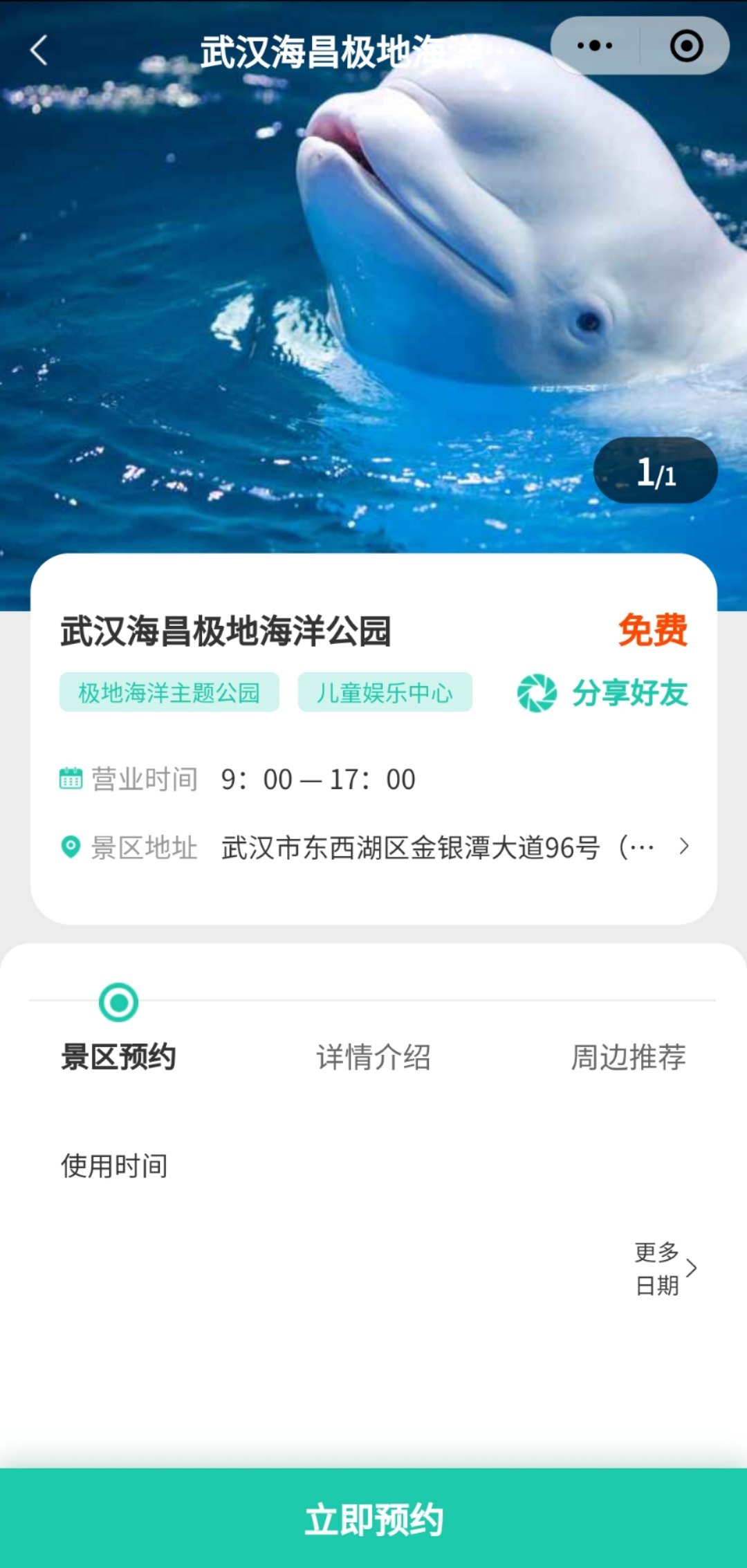747x1568 pixels.
Task: Select the 景区预约 tab
Action: [x=119, y=1056]
